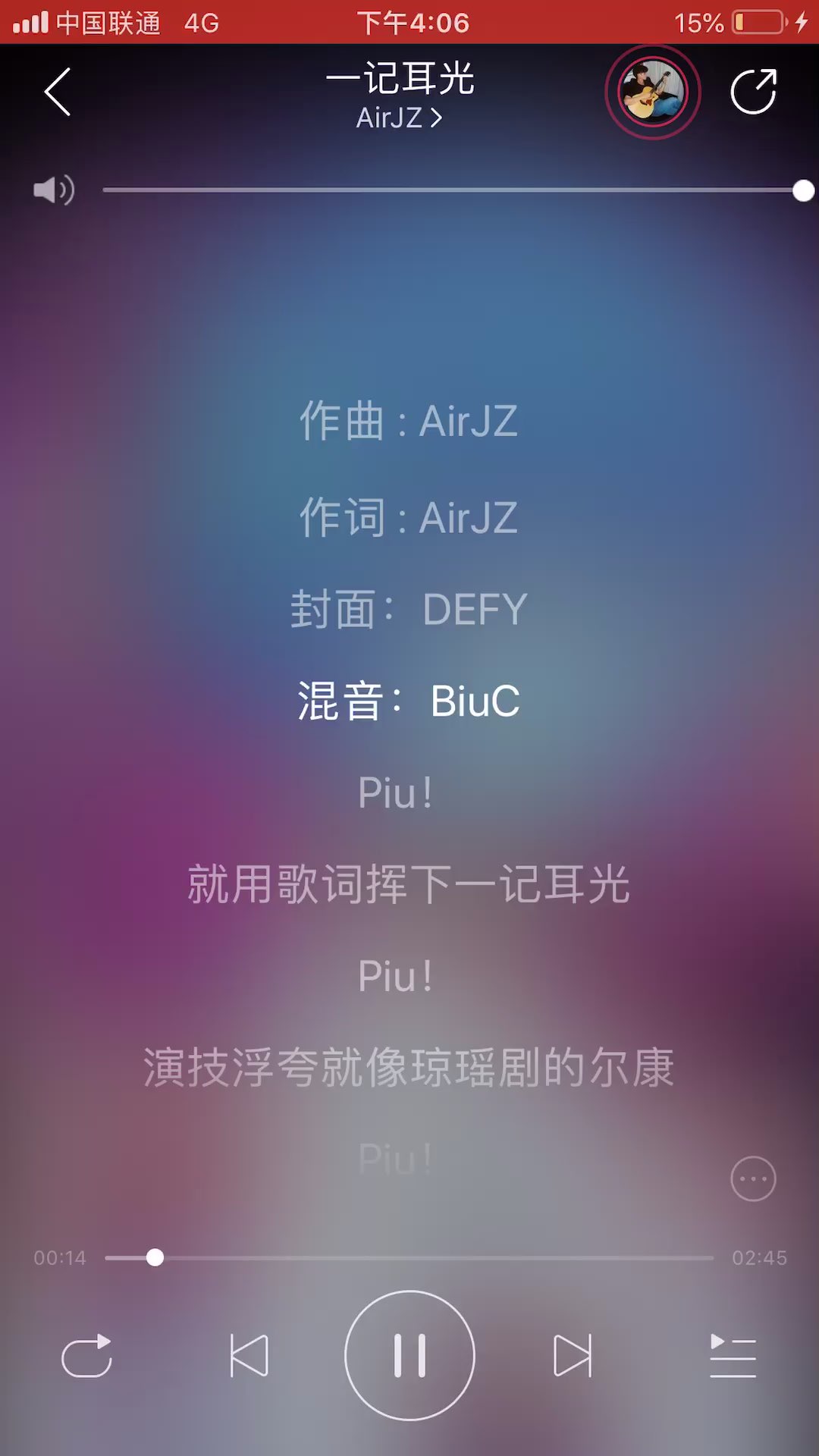The width and height of the screenshot is (819, 1456).
Task: Go back from the player screen
Action: click(58, 92)
